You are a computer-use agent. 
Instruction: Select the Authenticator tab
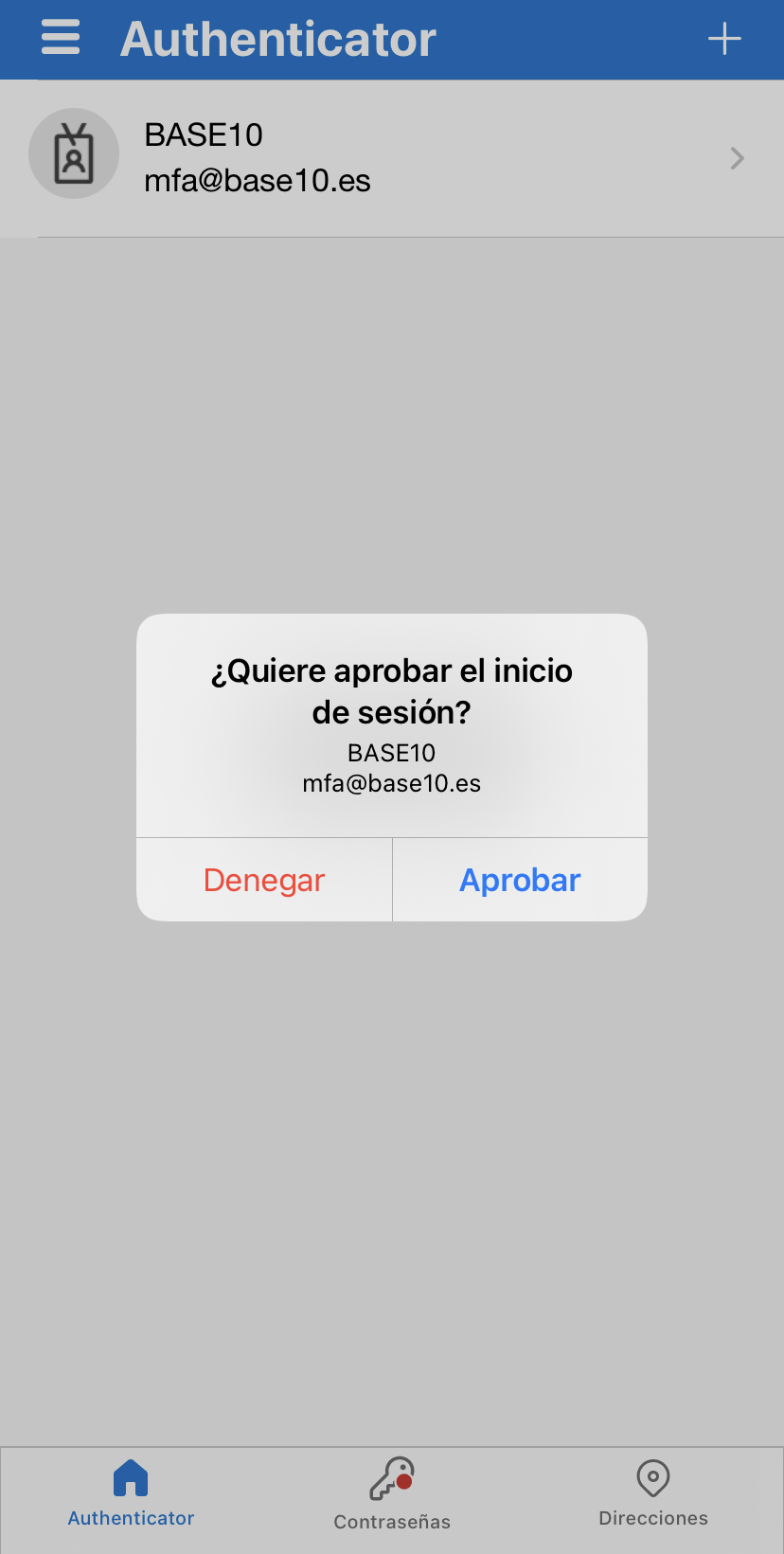point(131,1494)
